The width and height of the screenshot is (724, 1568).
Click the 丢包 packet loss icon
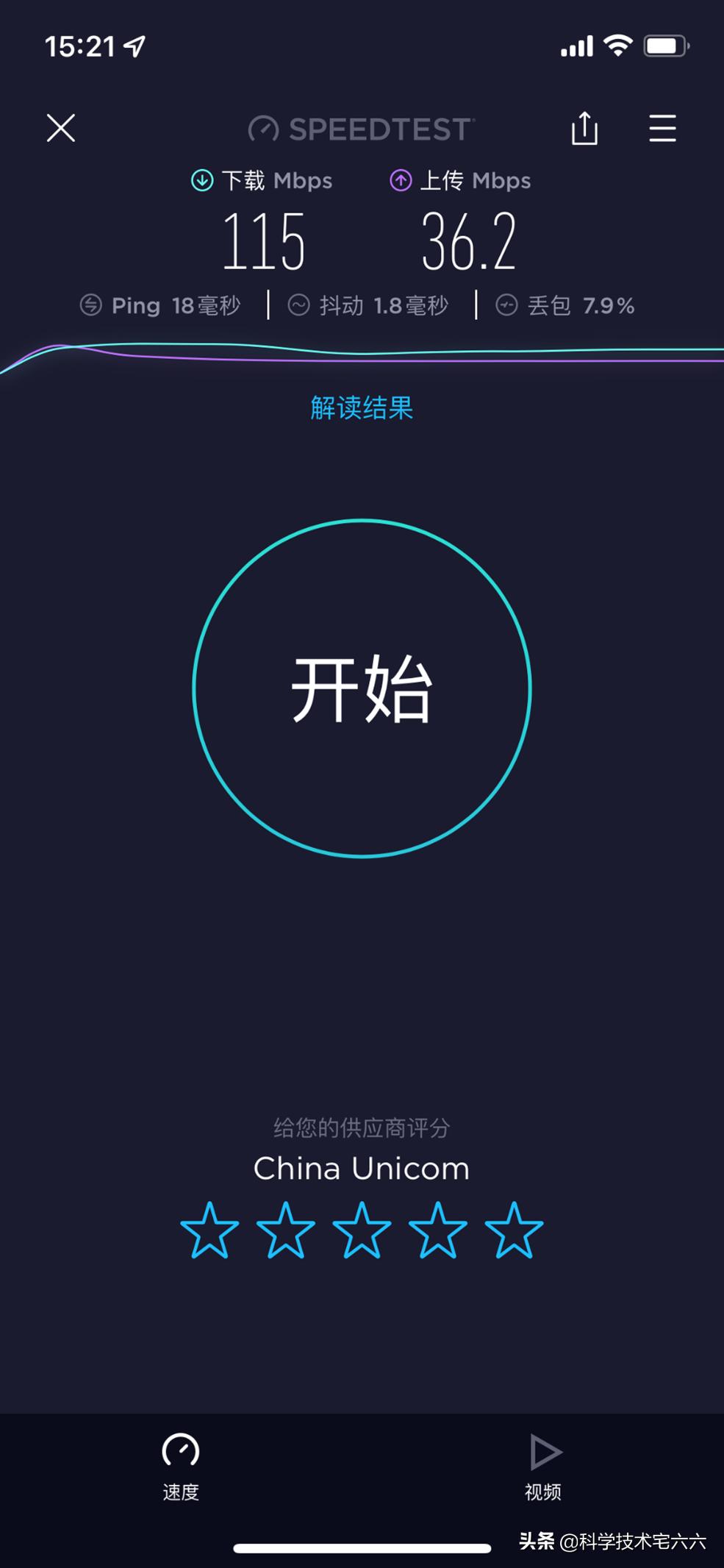click(506, 304)
